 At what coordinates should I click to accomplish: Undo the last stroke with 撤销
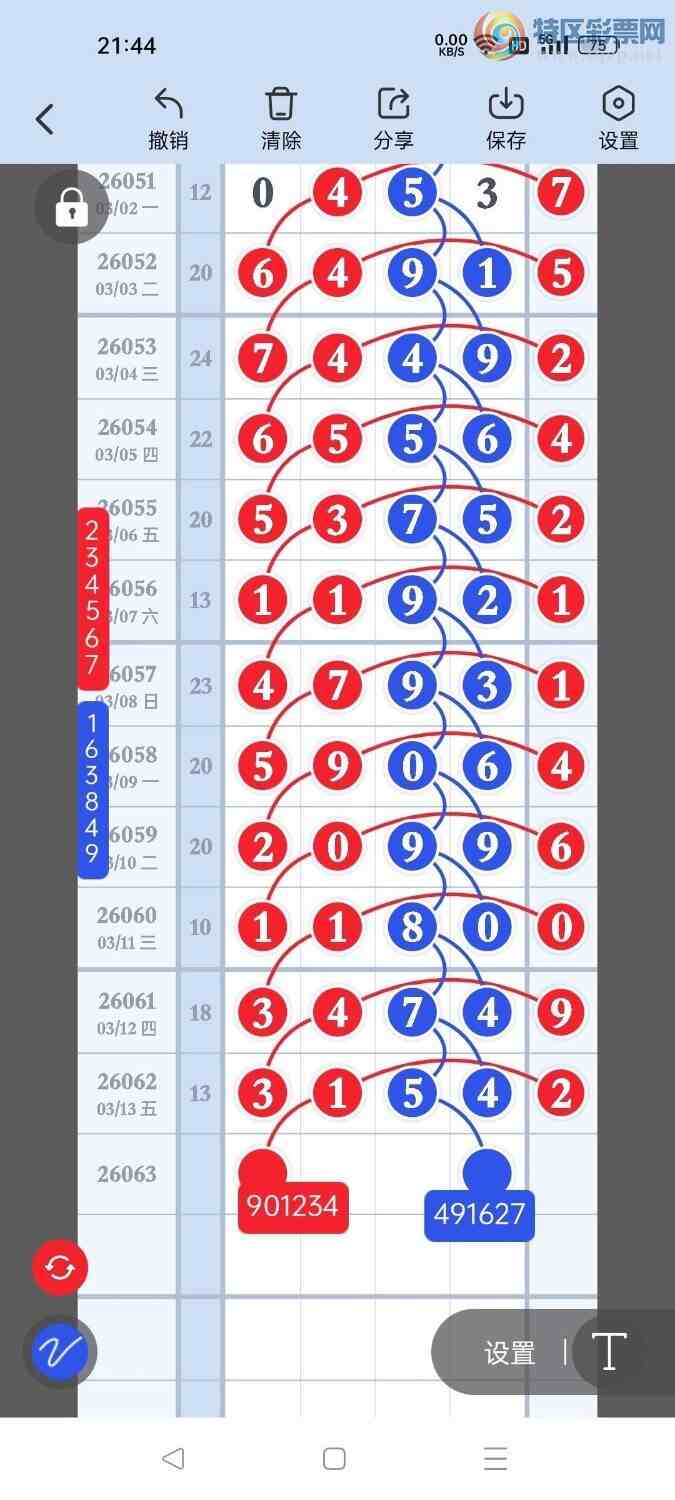168,120
